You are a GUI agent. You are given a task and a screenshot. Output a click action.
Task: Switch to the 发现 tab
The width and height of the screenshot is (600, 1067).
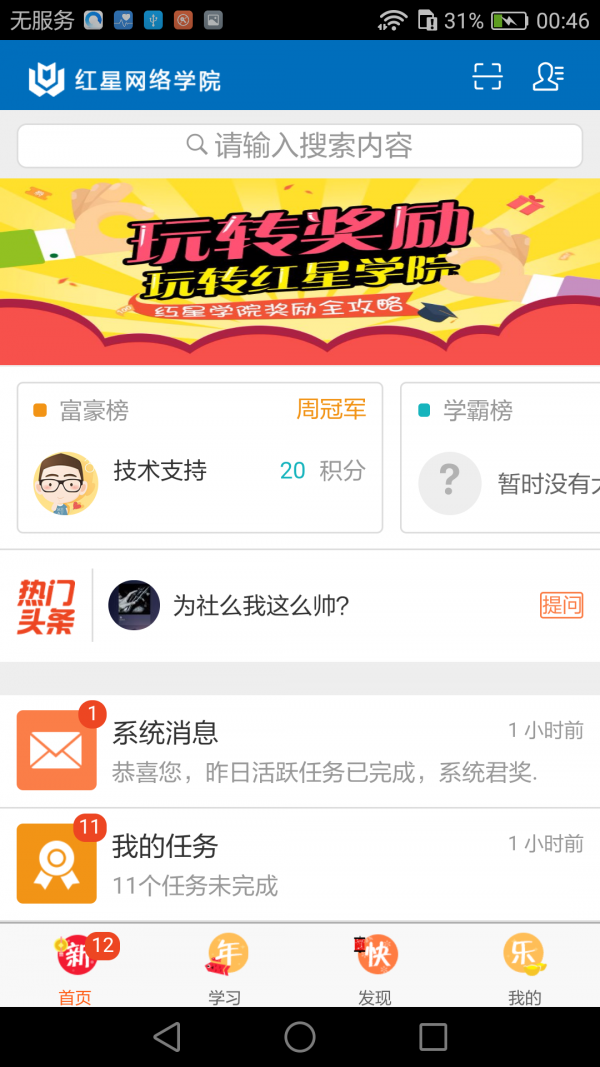click(375, 967)
